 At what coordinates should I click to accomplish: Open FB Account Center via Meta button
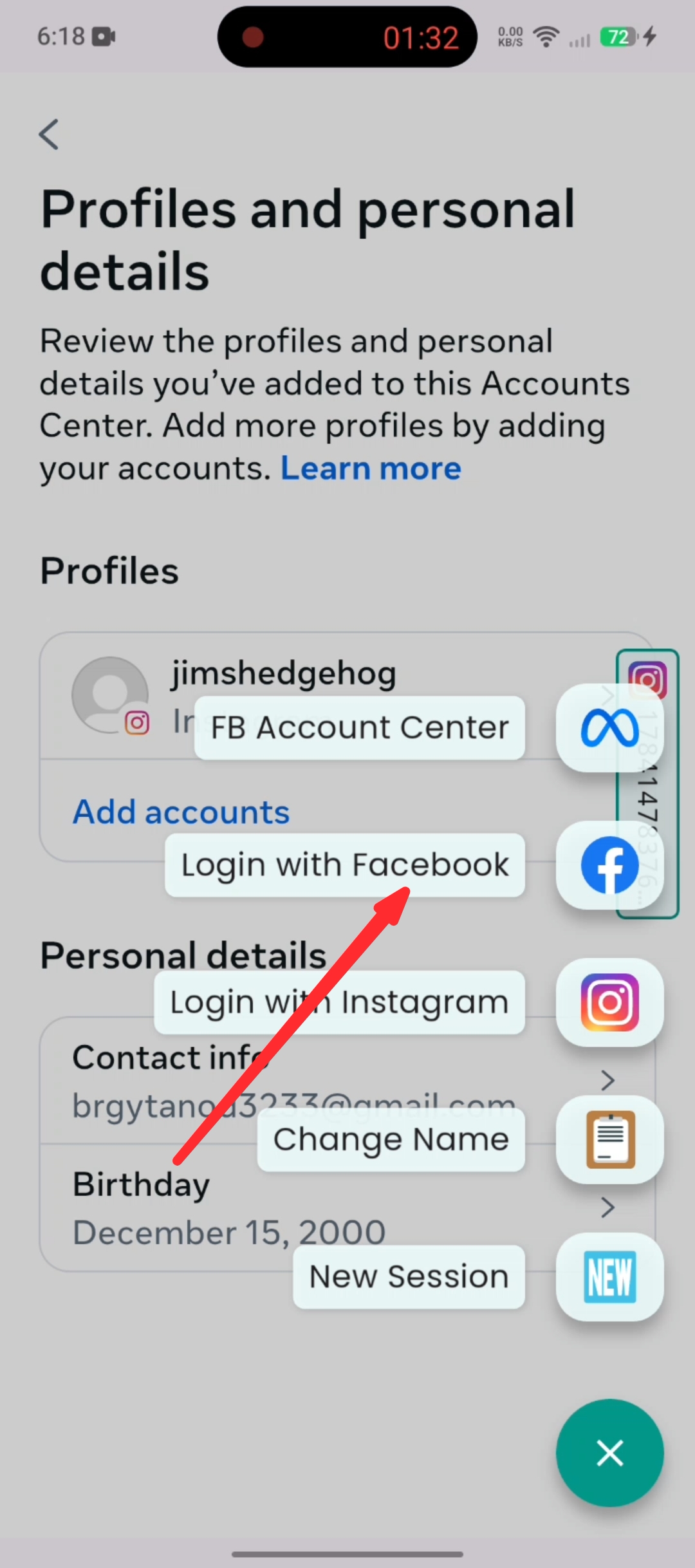[x=609, y=728]
